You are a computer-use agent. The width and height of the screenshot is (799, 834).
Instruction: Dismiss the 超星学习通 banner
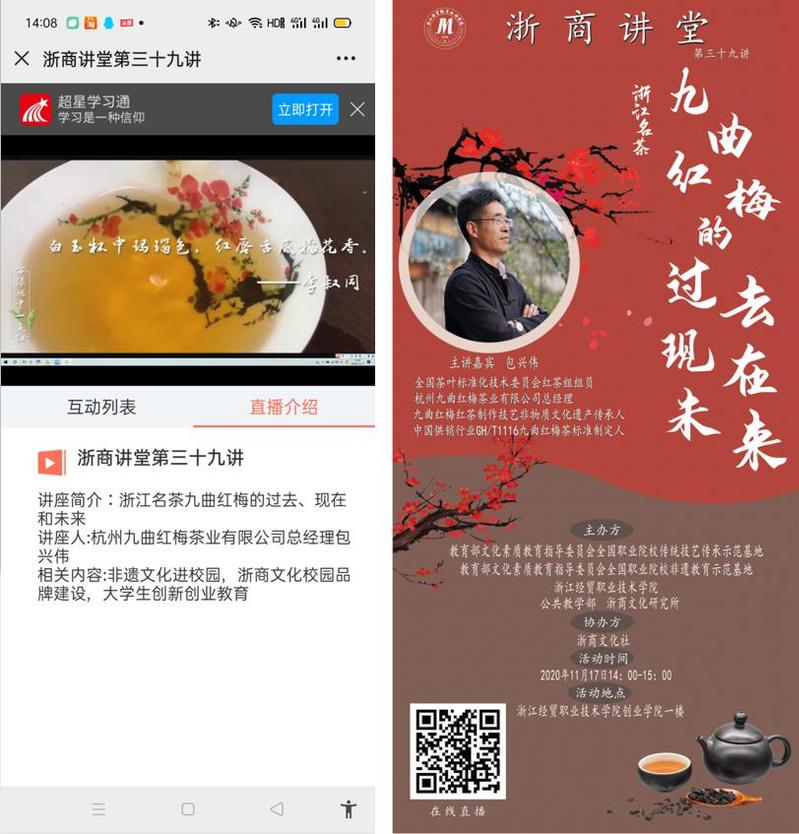pos(357,110)
